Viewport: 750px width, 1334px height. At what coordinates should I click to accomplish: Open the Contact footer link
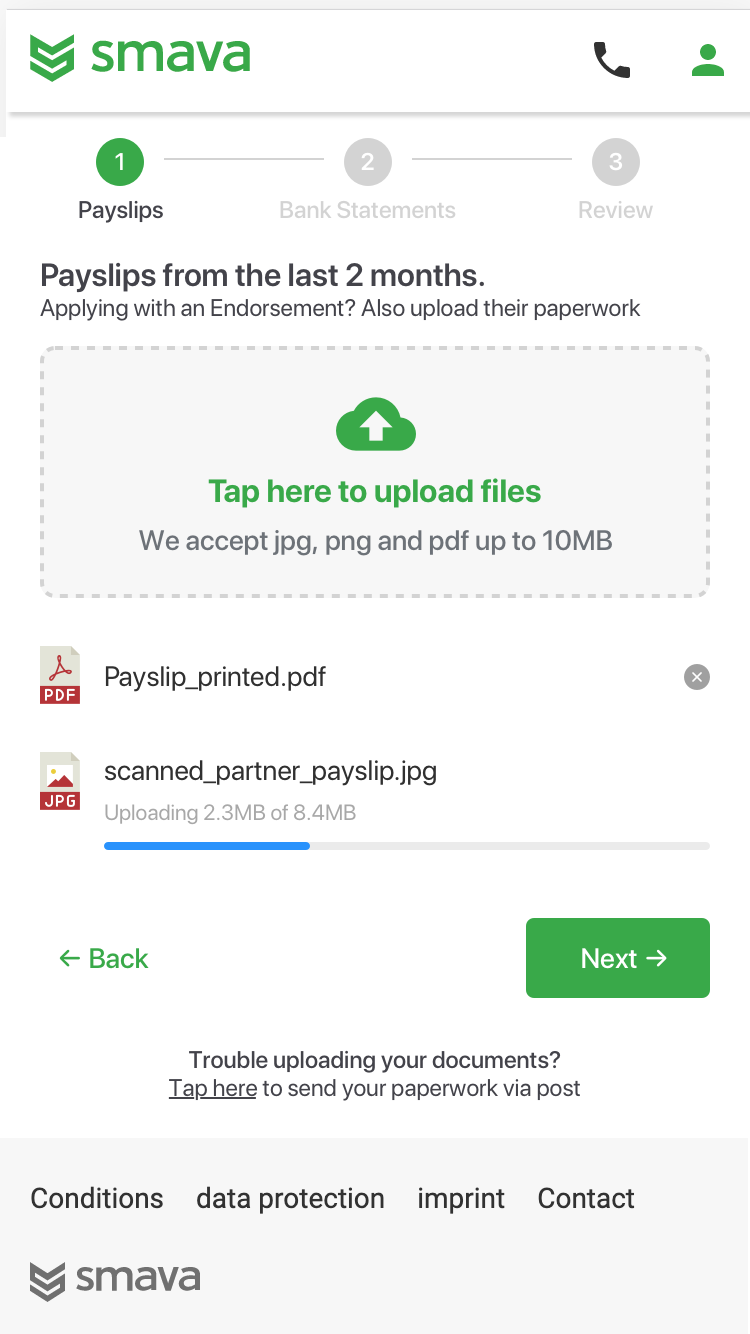(x=586, y=1198)
